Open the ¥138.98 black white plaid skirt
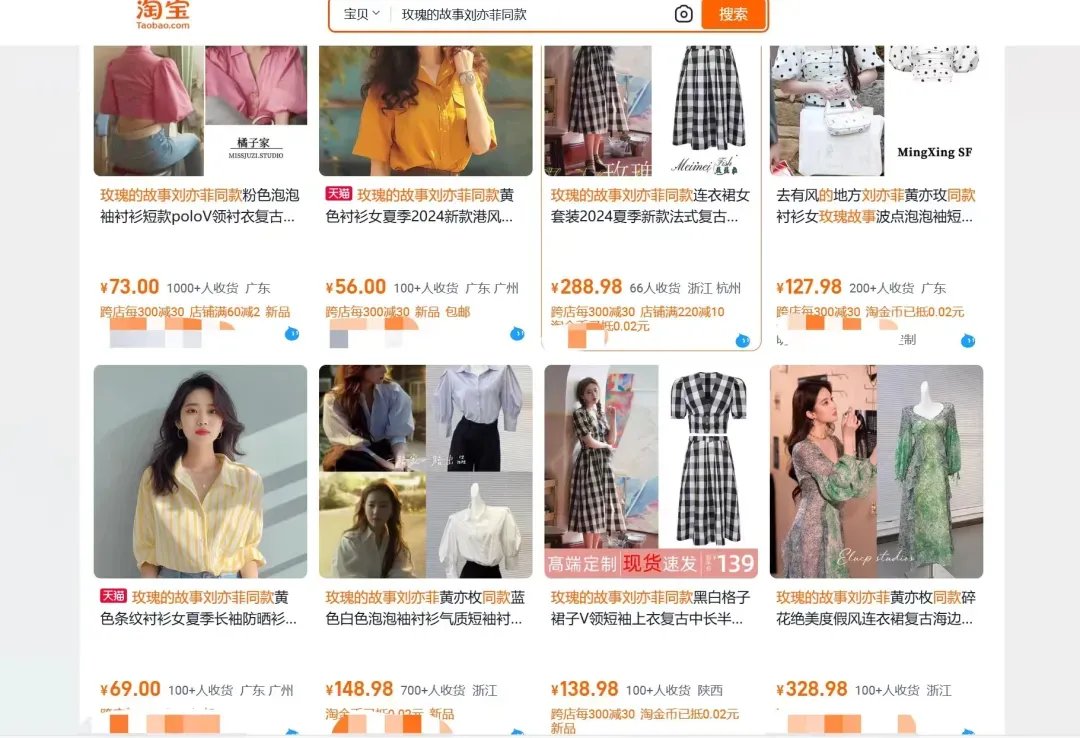The width and height of the screenshot is (1080, 738). pos(650,472)
